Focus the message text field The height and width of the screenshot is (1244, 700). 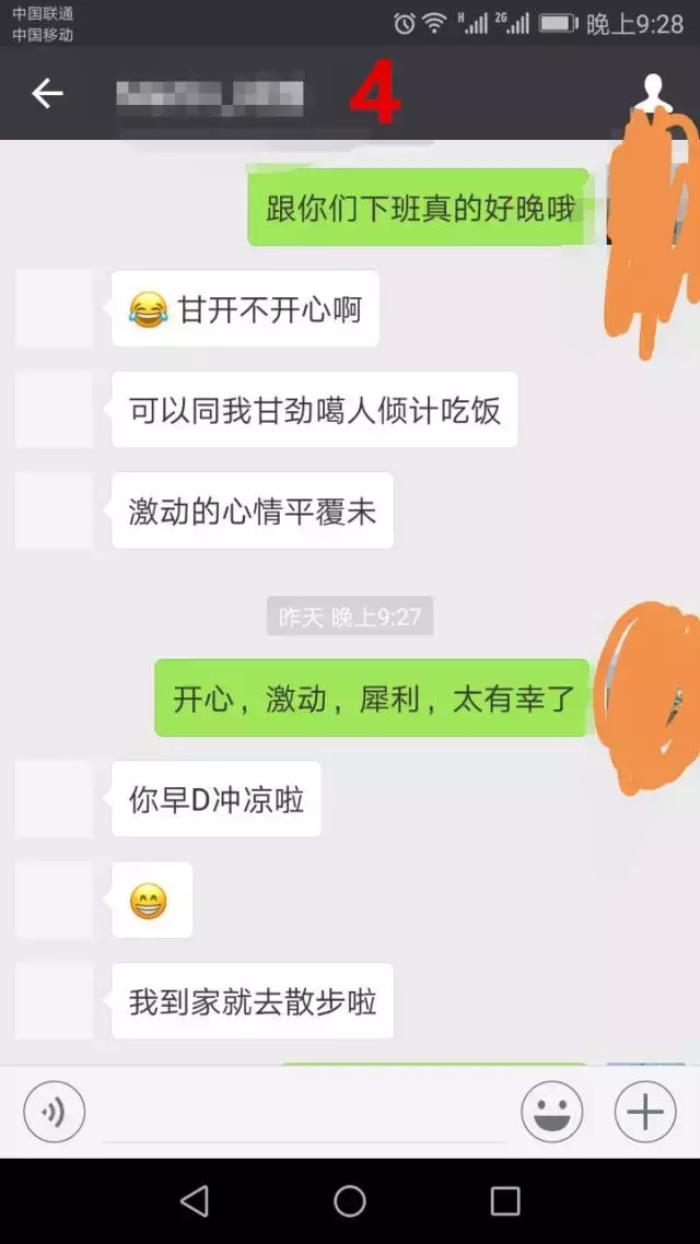click(305, 1113)
